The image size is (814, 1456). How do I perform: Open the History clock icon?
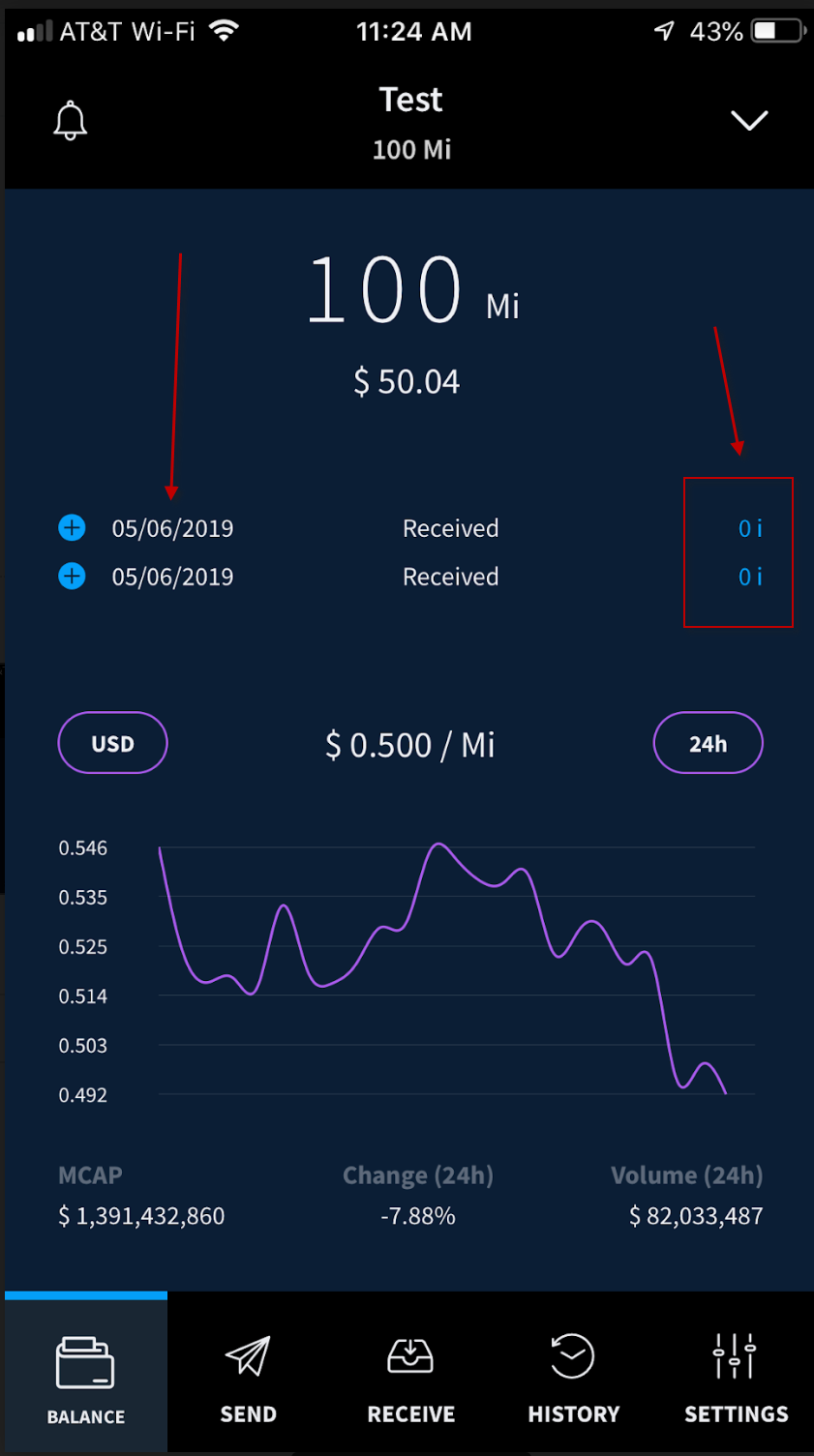(573, 1354)
